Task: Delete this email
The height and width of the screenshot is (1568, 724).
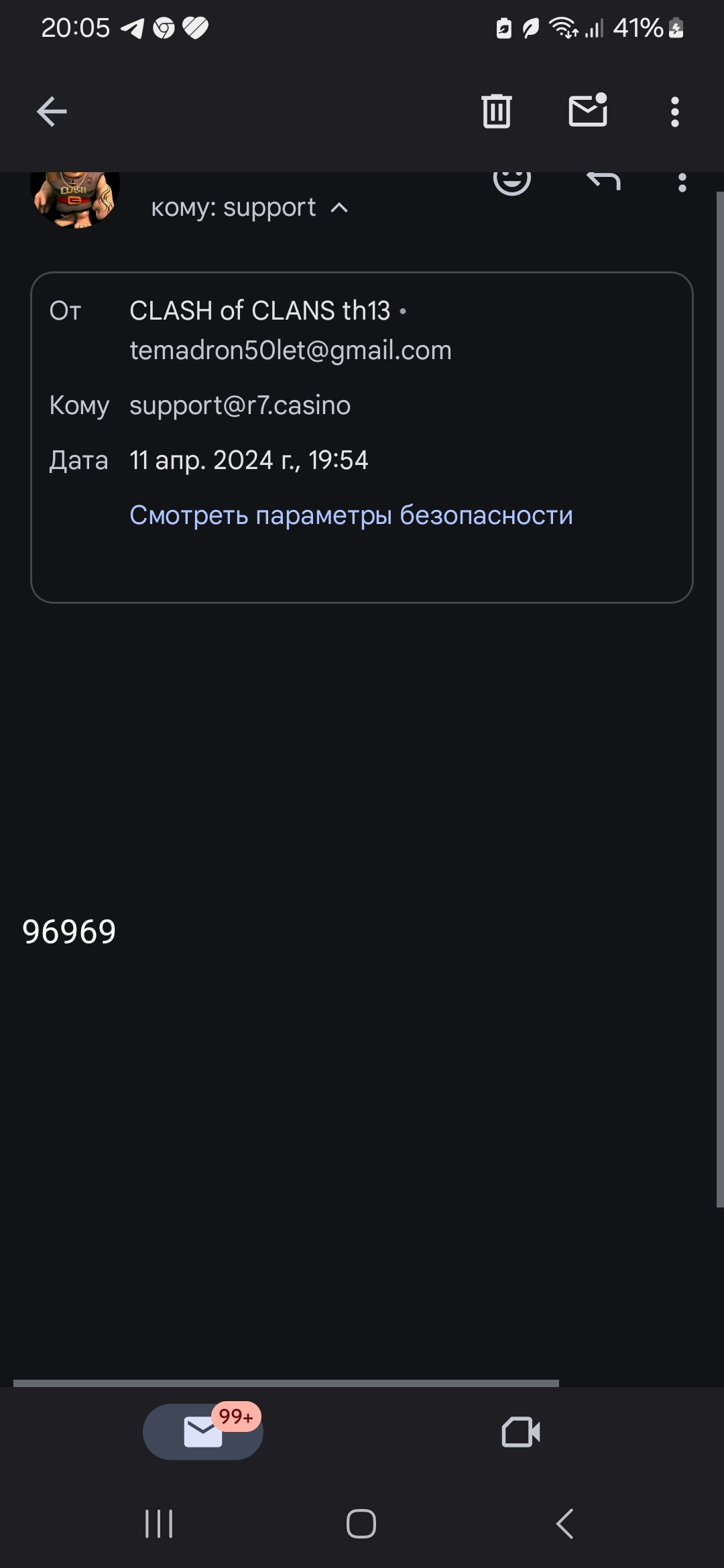Action: point(496,111)
